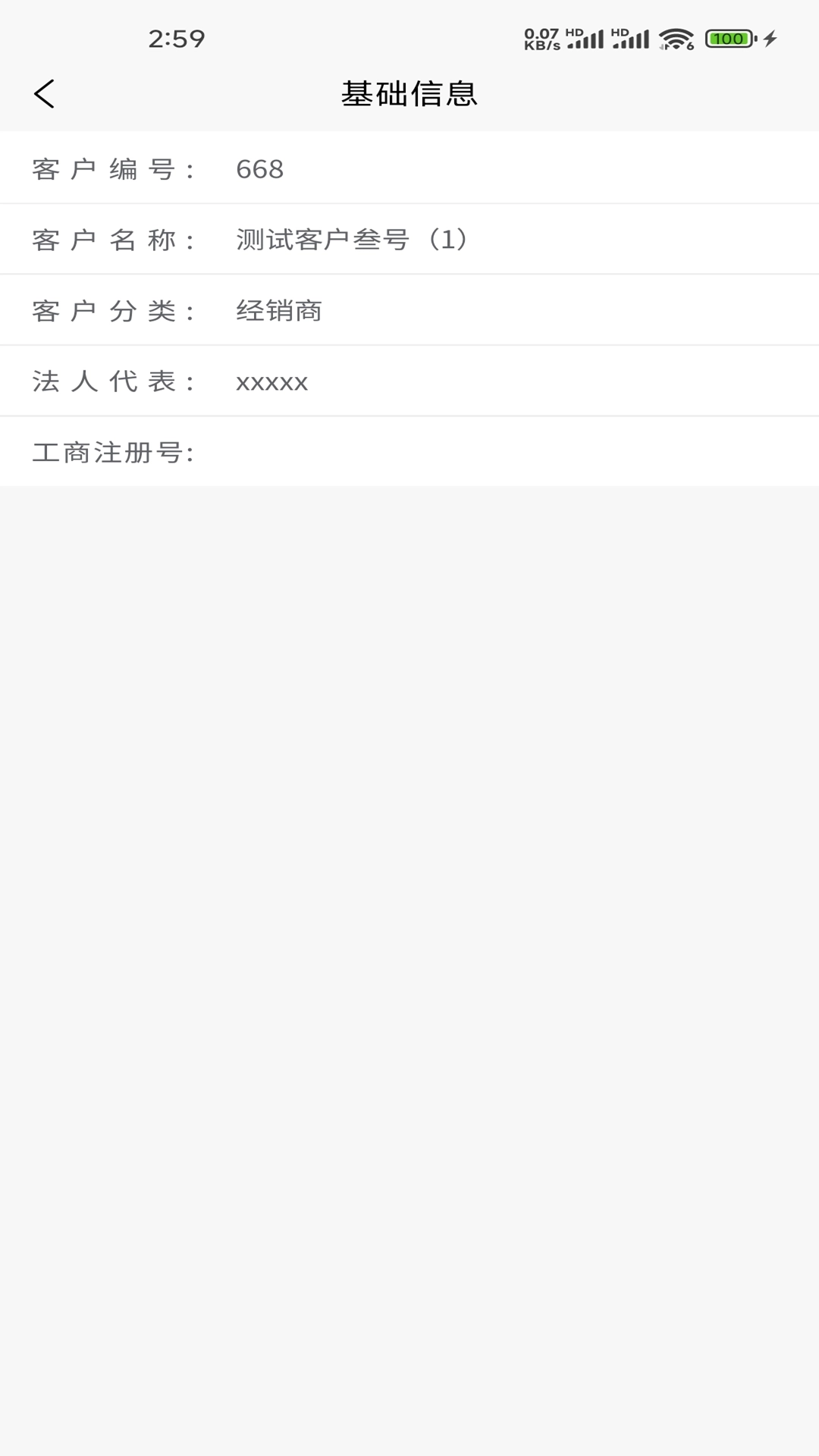Tap the back arrow icon

tap(45, 94)
